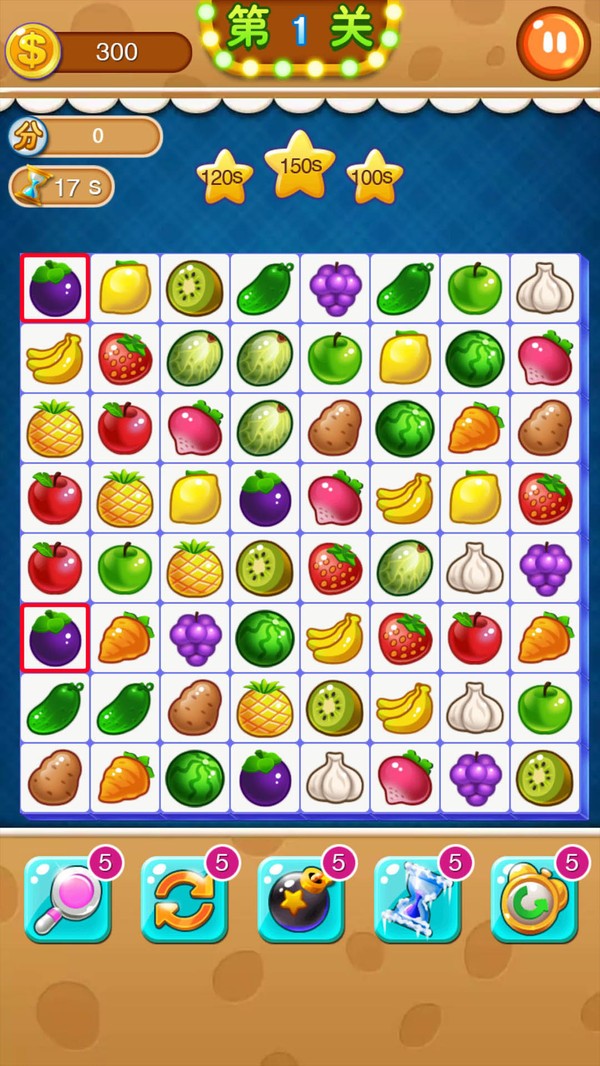Viewport: 600px width, 1066px height.
Task: Tap the kiwi tile between lemon and cucumber
Action: 195,288
